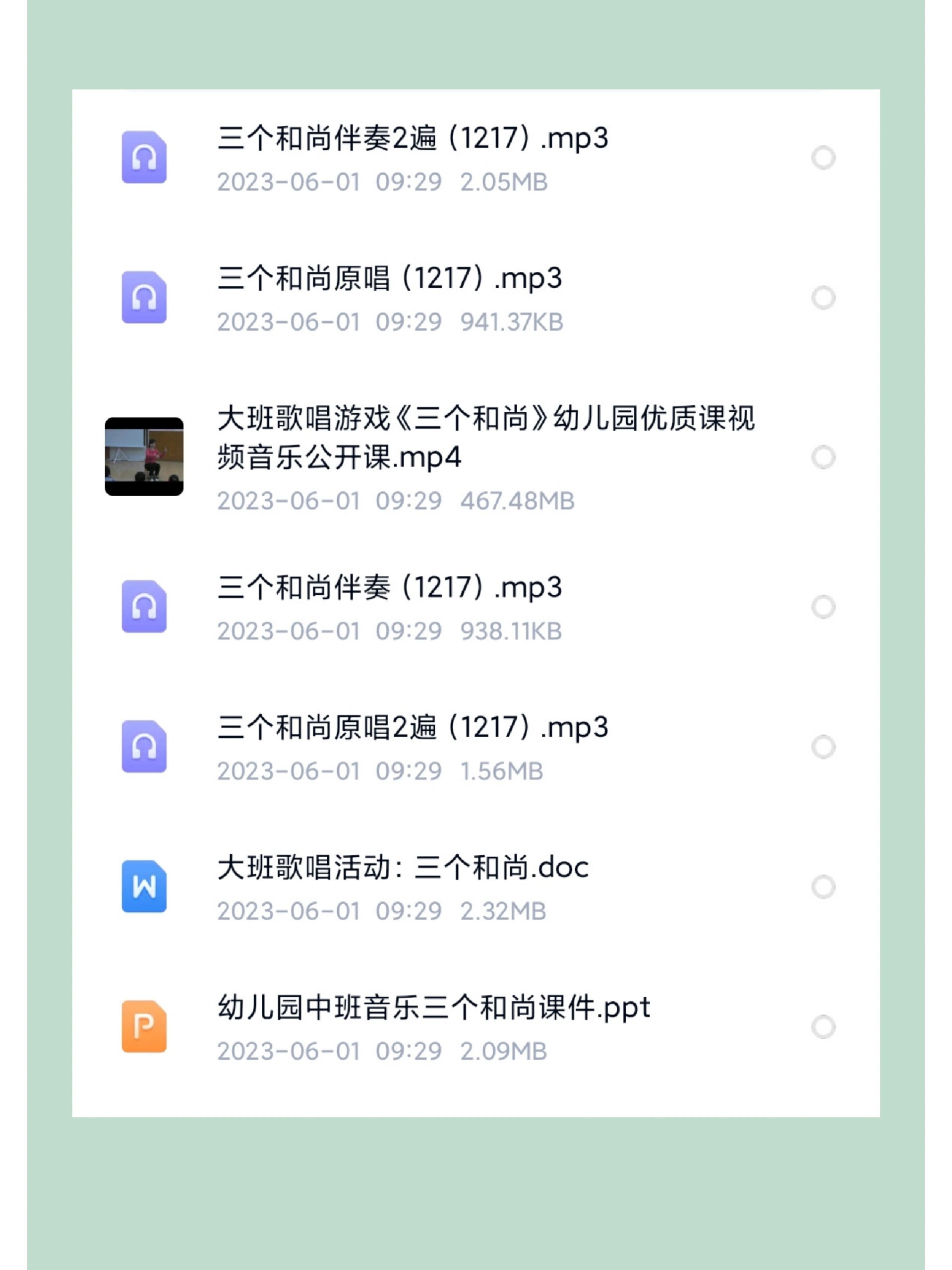Tick the circle next to the mp4 video file
The image size is (952, 1270).
pyautogui.click(x=823, y=456)
